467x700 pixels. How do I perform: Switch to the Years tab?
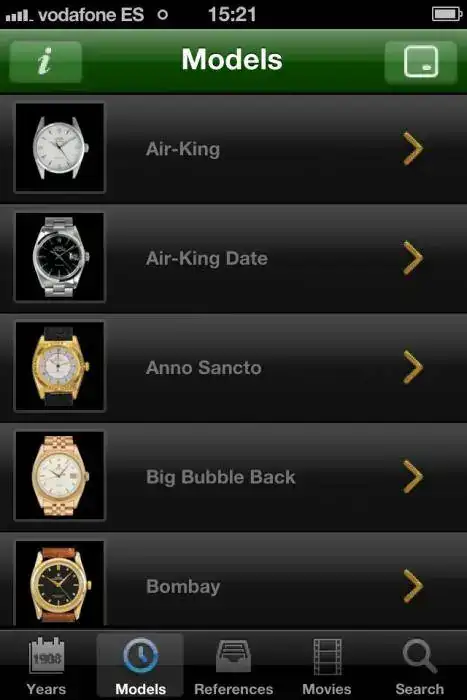pos(46,666)
